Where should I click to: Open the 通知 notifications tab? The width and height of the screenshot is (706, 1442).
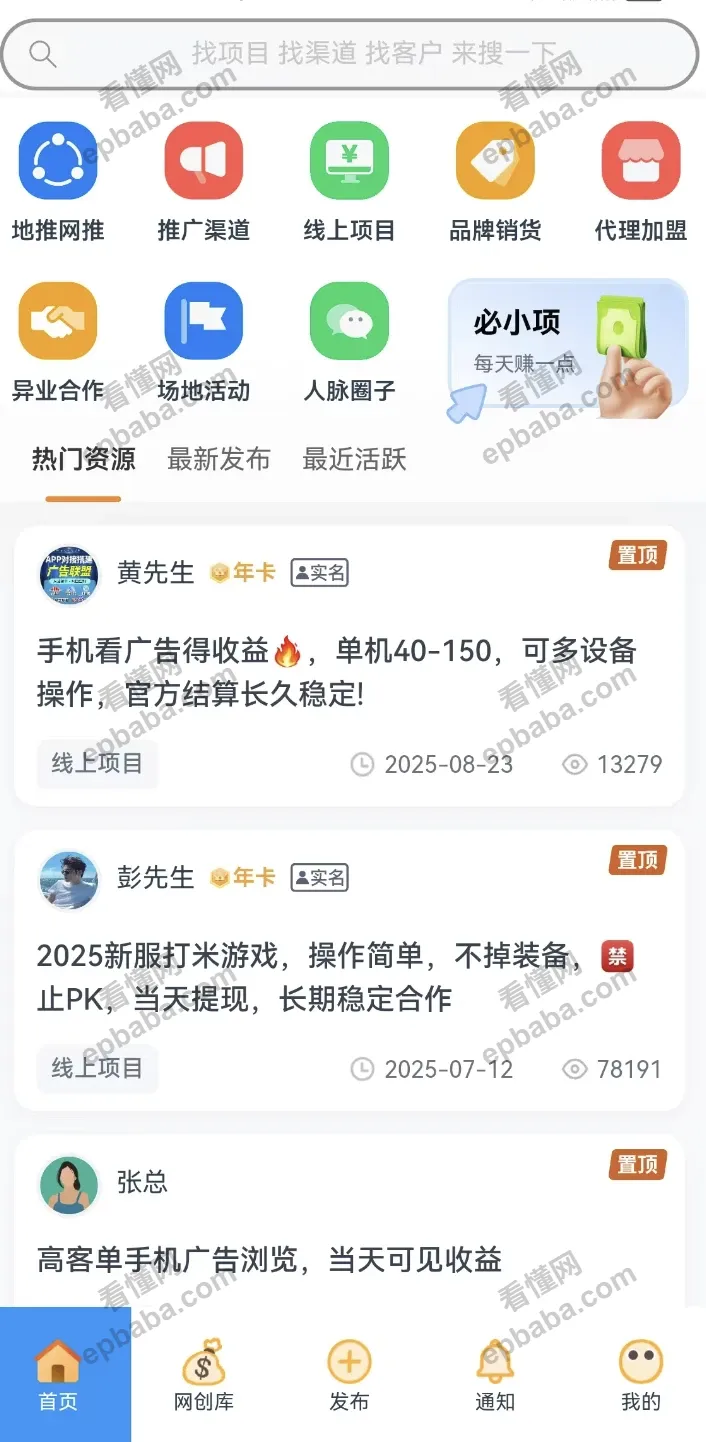[x=495, y=1377]
